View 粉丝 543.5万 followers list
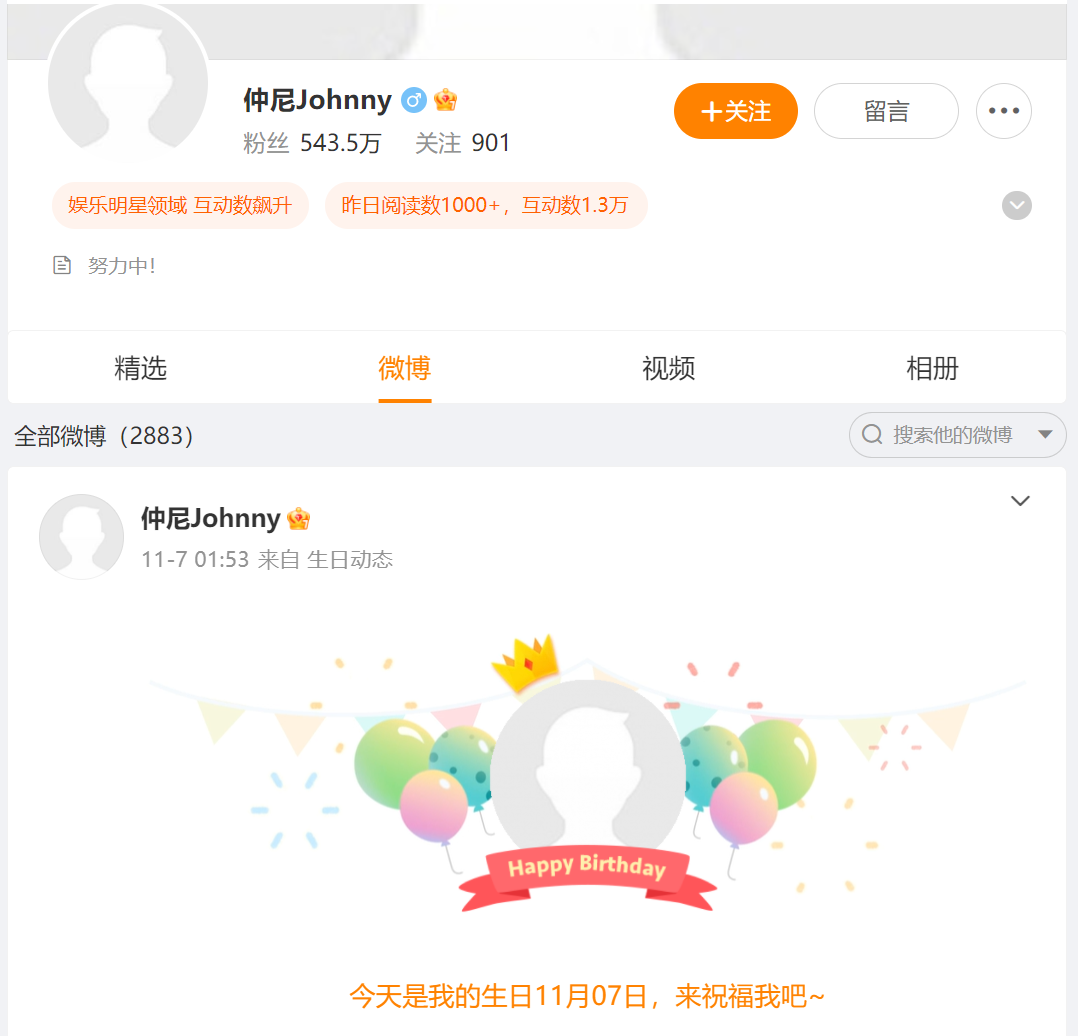 pyautogui.click(x=312, y=143)
